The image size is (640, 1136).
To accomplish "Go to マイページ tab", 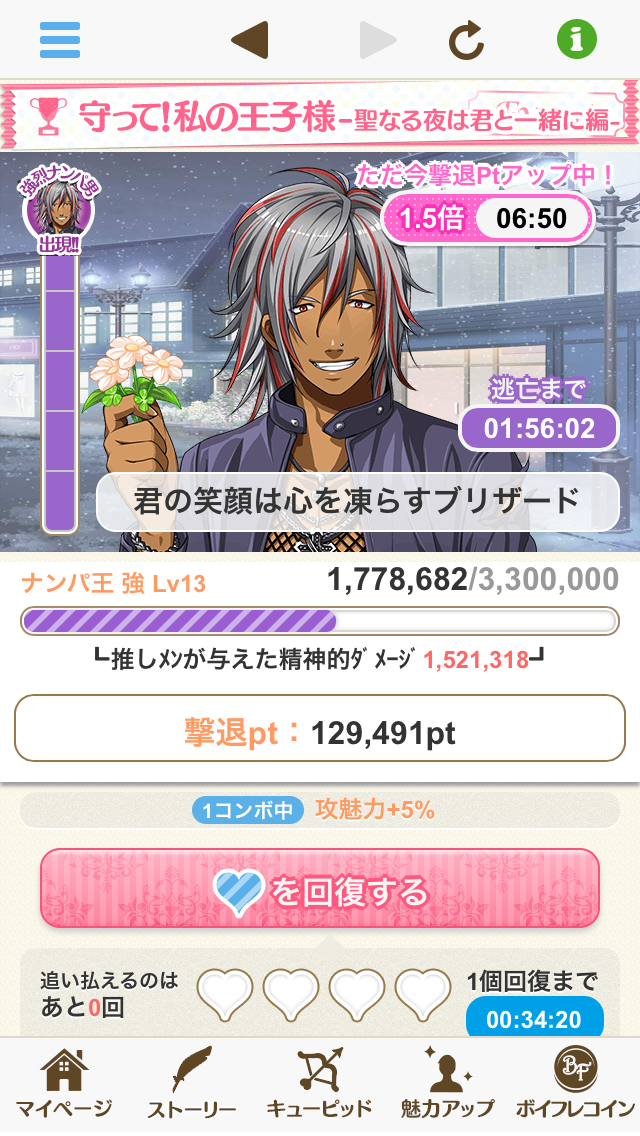I will (x=64, y=1086).
